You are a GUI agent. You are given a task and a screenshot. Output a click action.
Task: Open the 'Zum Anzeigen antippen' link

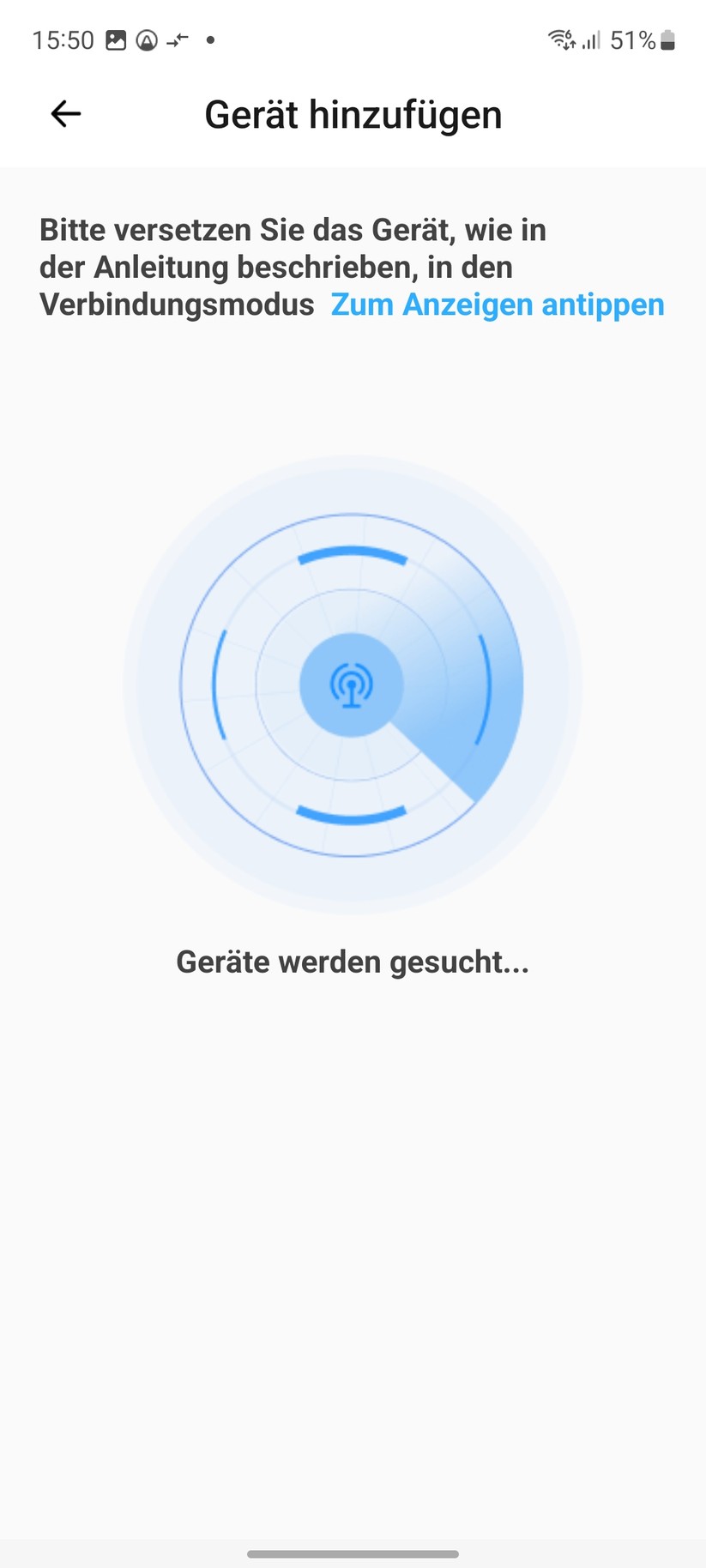tap(496, 305)
